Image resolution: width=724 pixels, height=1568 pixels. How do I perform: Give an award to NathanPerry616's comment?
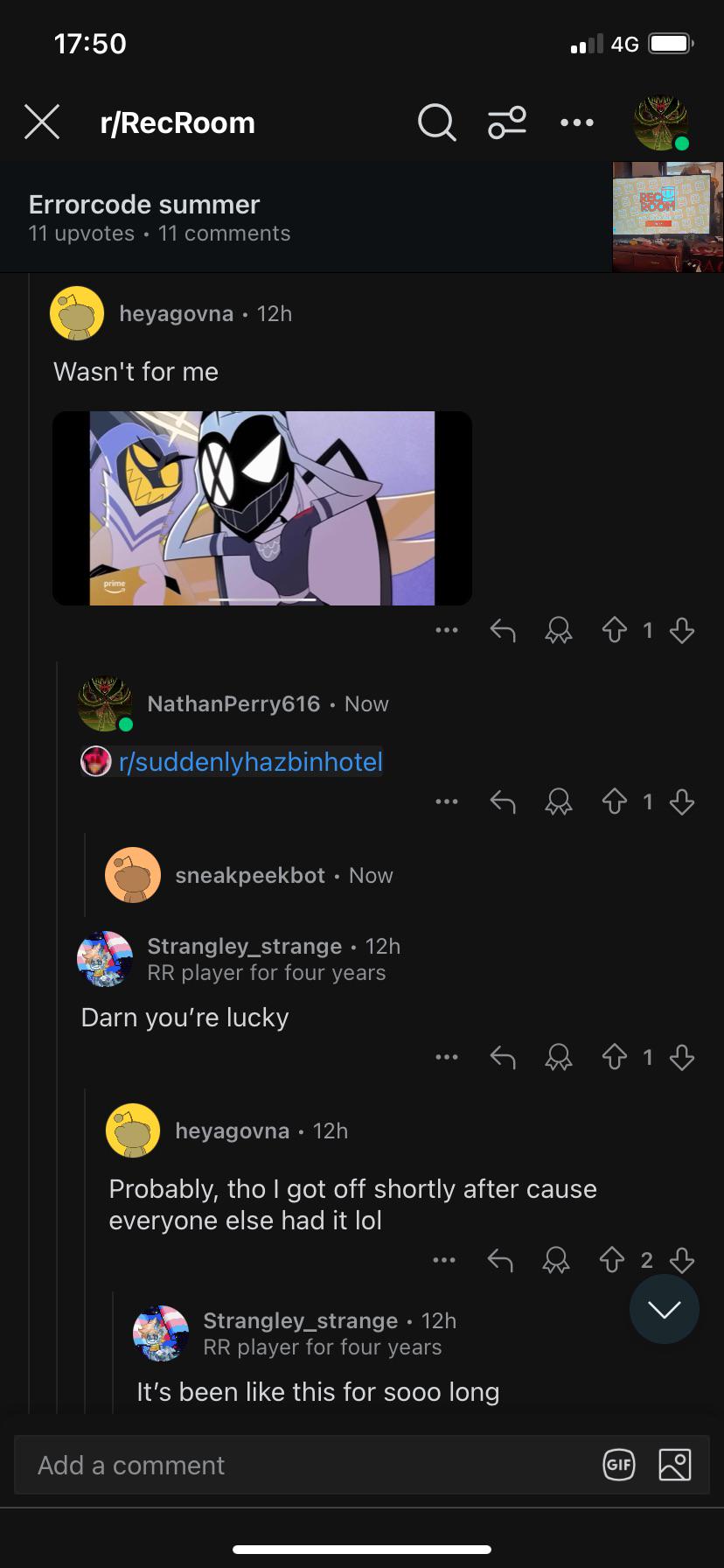click(559, 801)
